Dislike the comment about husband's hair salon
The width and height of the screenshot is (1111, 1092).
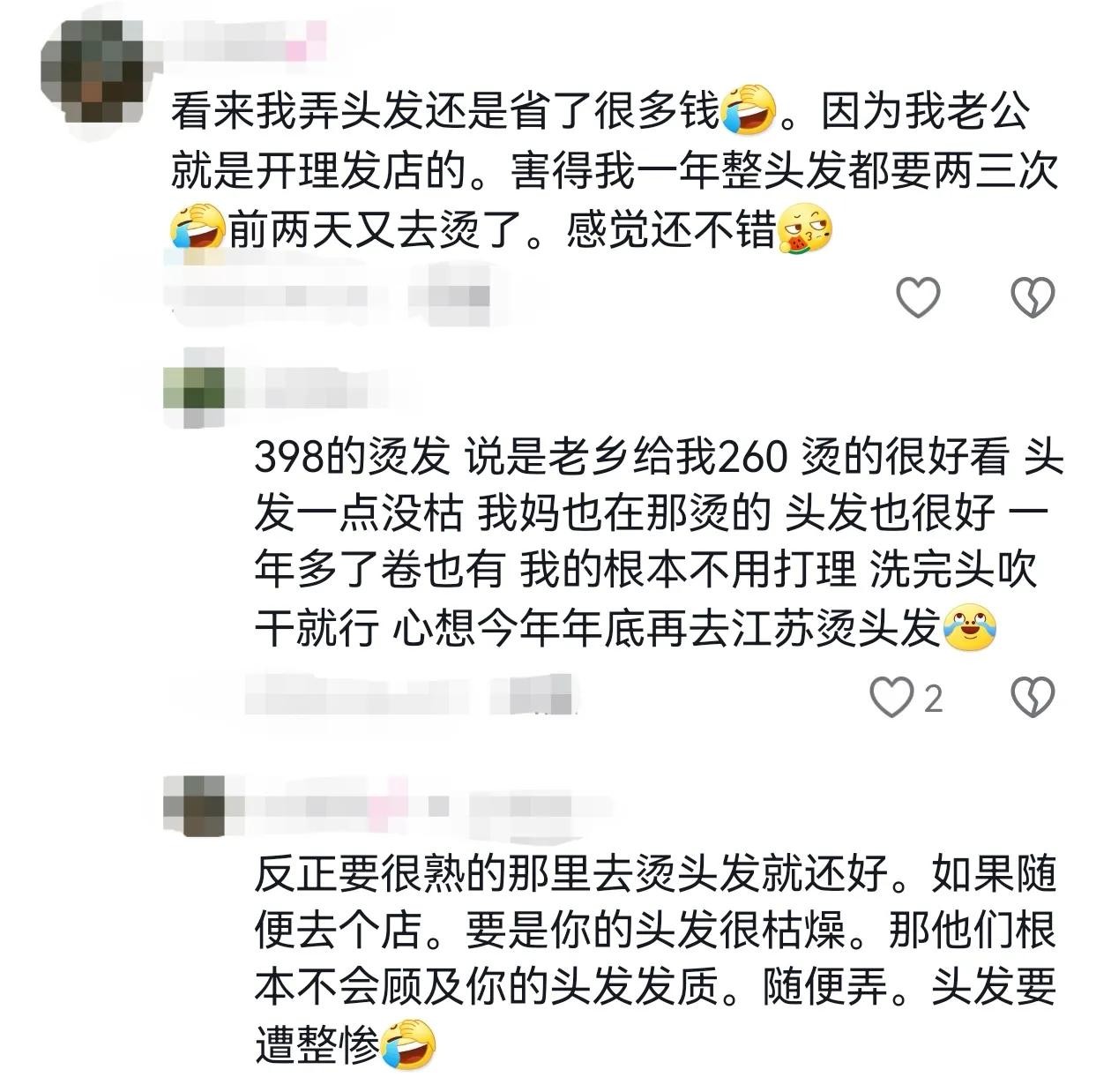coord(1032,297)
